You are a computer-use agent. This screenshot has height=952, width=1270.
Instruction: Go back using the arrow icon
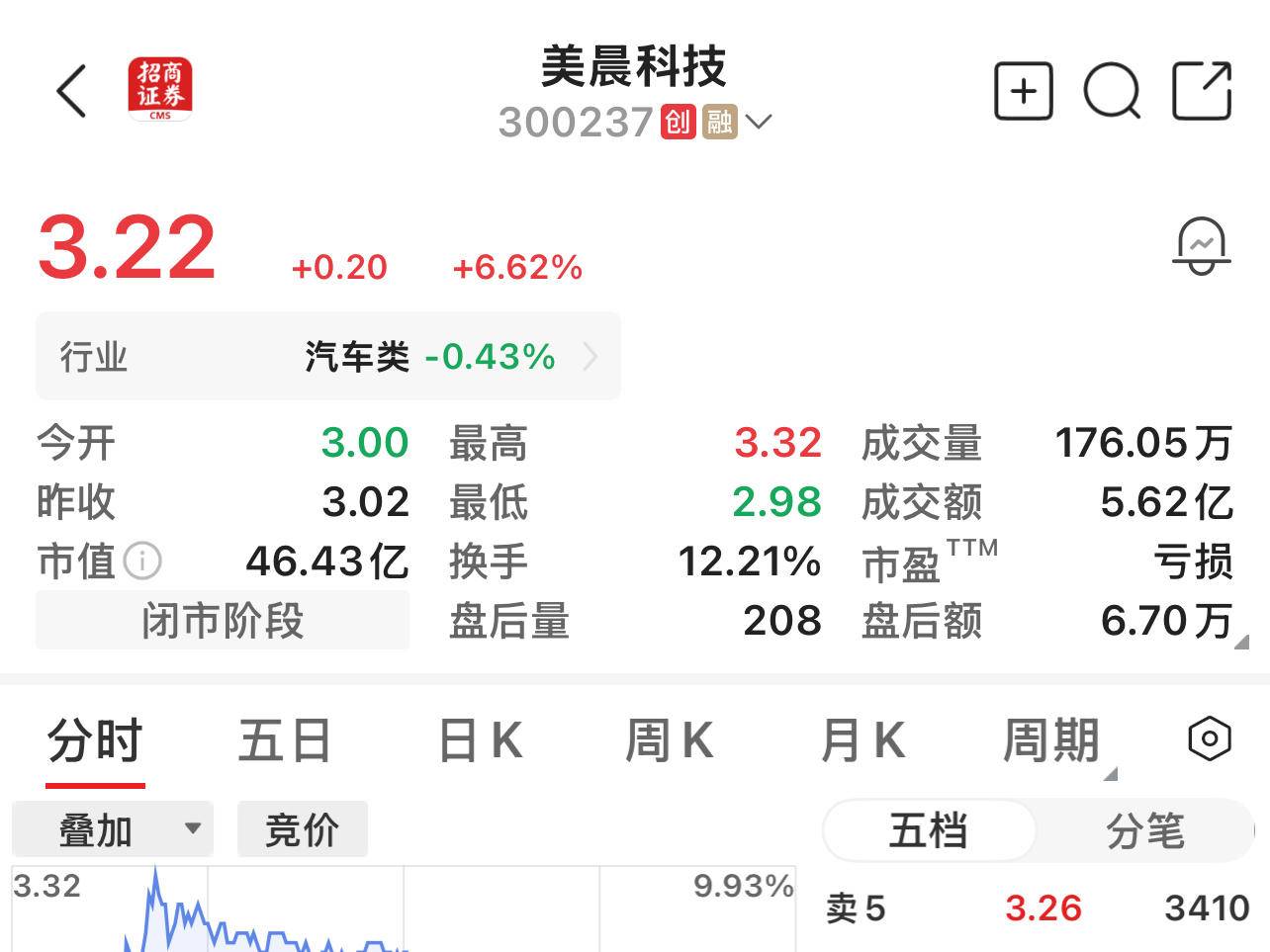(71, 91)
